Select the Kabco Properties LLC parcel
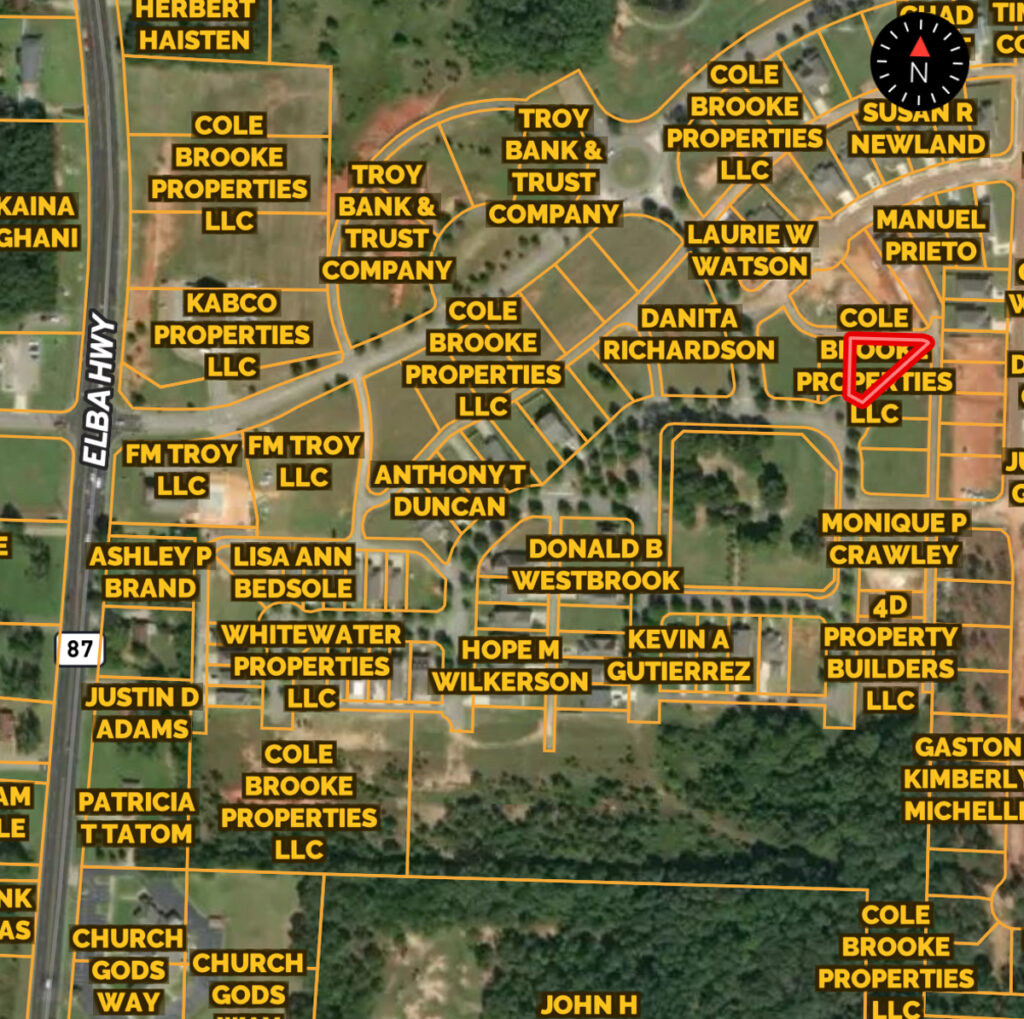This screenshot has width=1024, height=1019. click(231, 334)
